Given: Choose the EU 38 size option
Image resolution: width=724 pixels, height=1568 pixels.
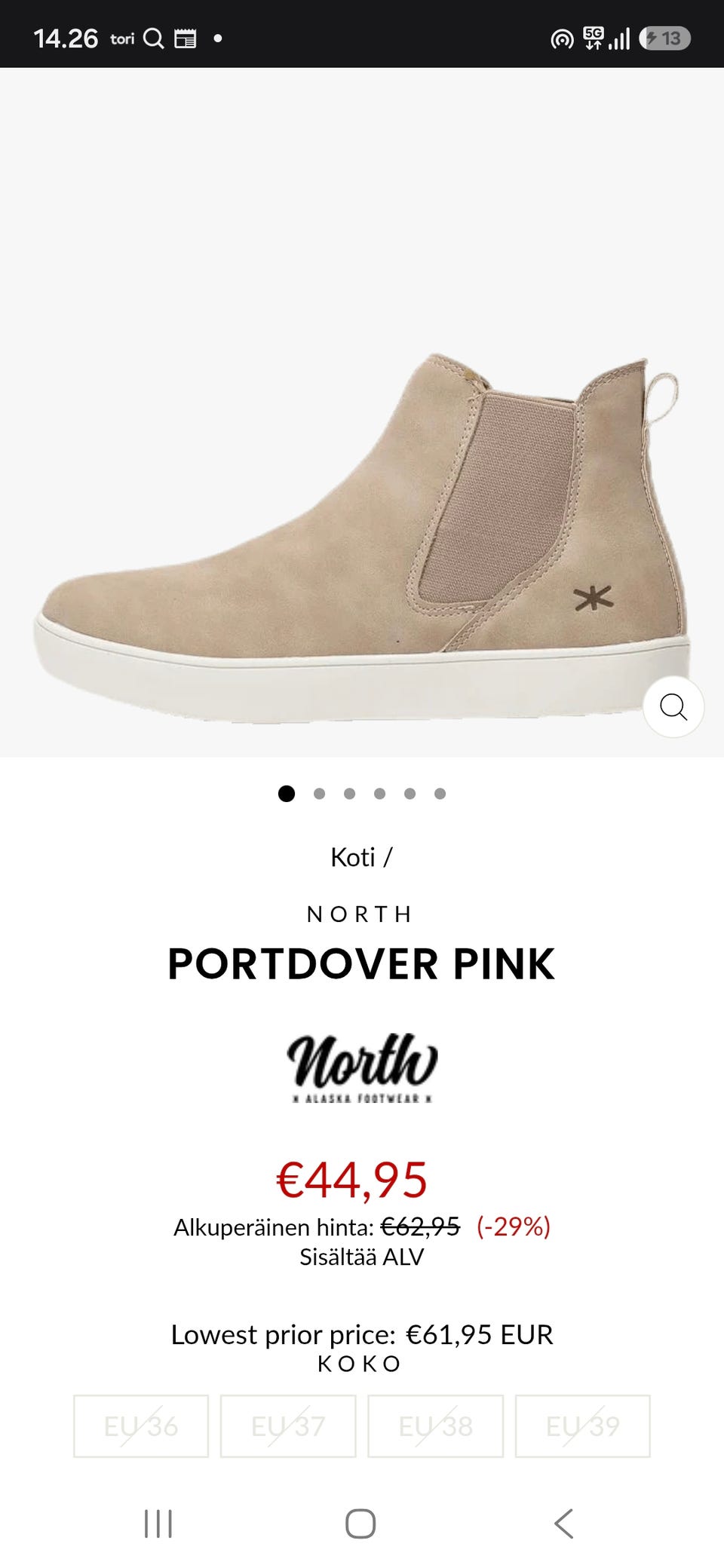Looking at the screenshot, I should click(x=435, y=1426).
